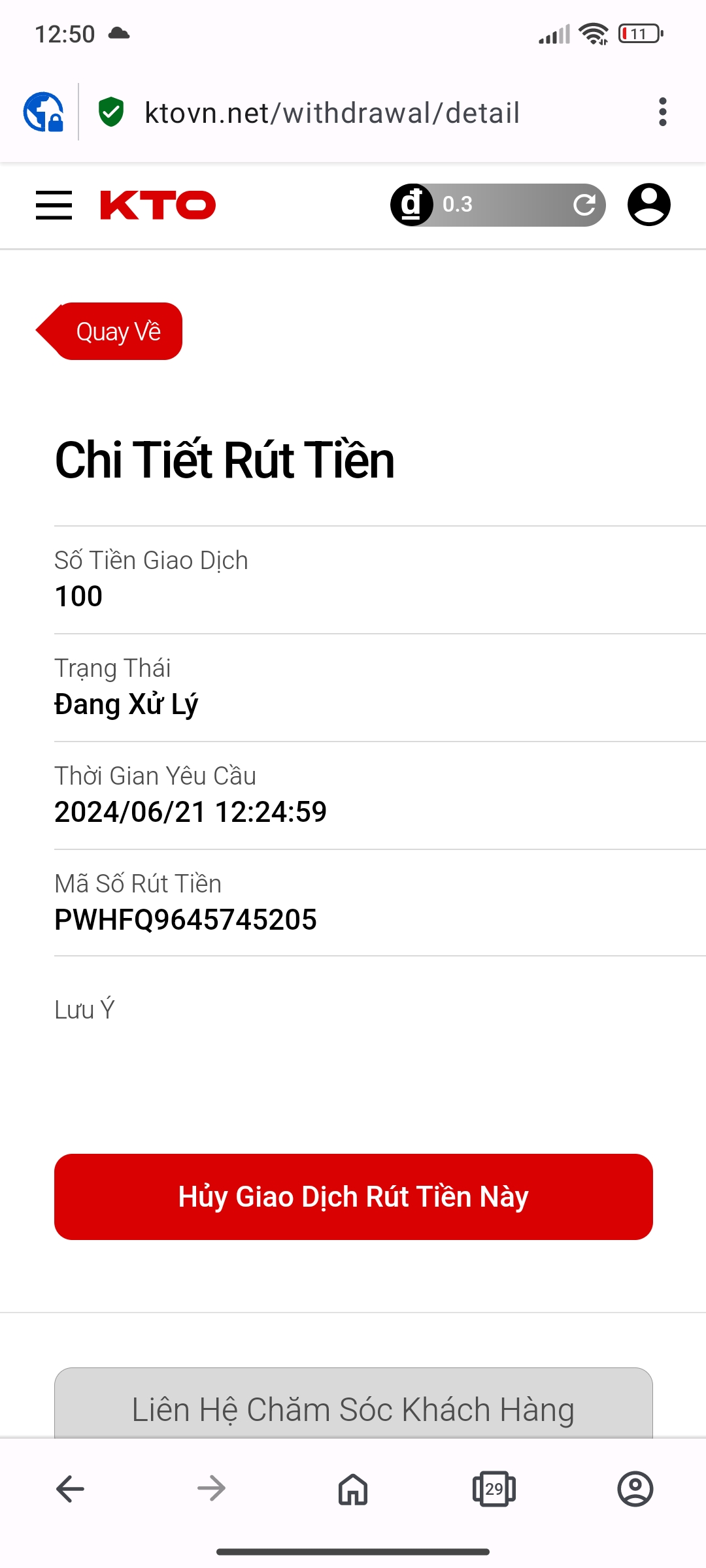Tap Hủy Giao Dịch Rút Tiền Này
The height and width of the screenshot is (1568, 706).
pos(354,1197)
